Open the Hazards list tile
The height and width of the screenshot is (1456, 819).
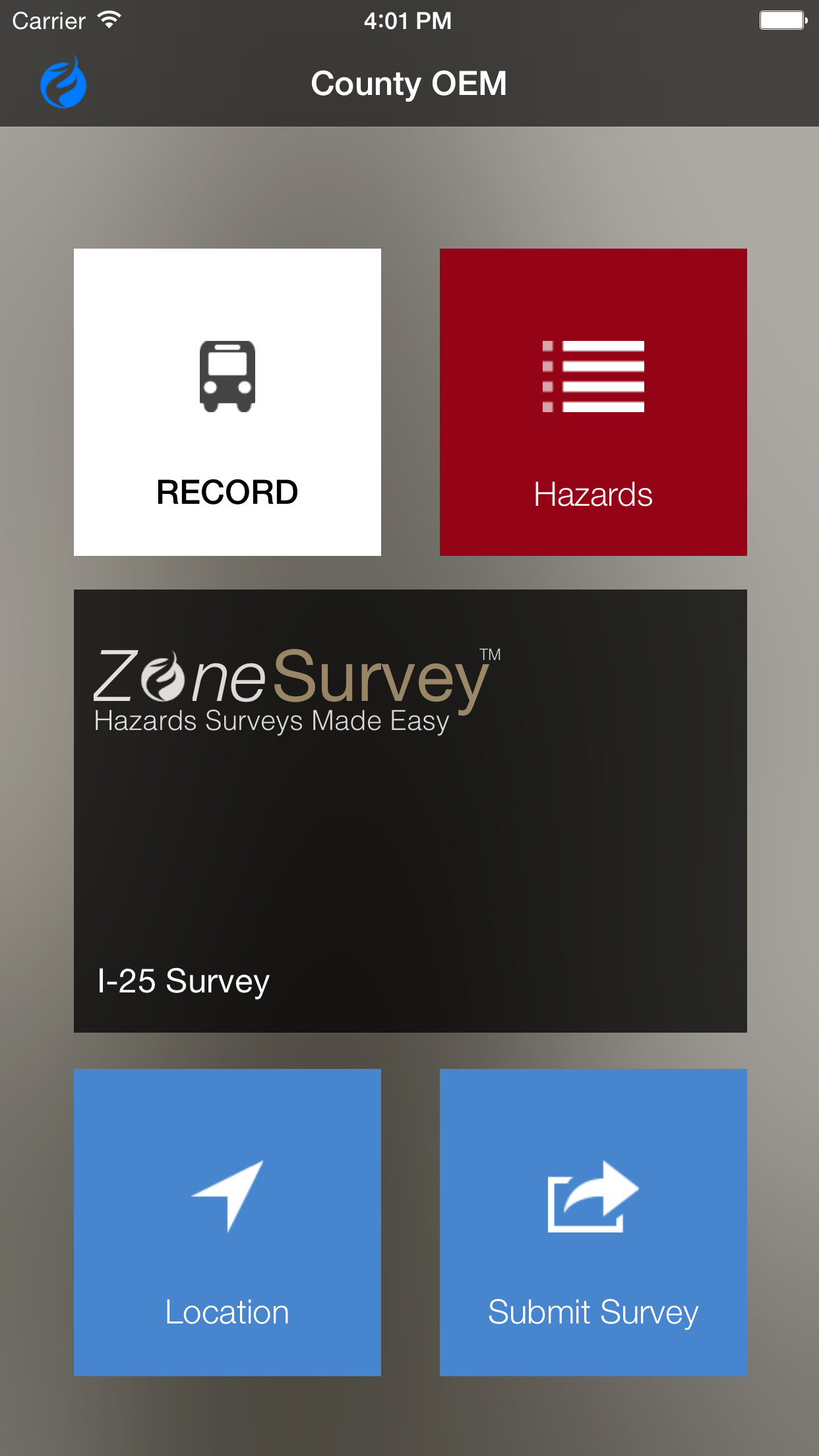(593, 402)
